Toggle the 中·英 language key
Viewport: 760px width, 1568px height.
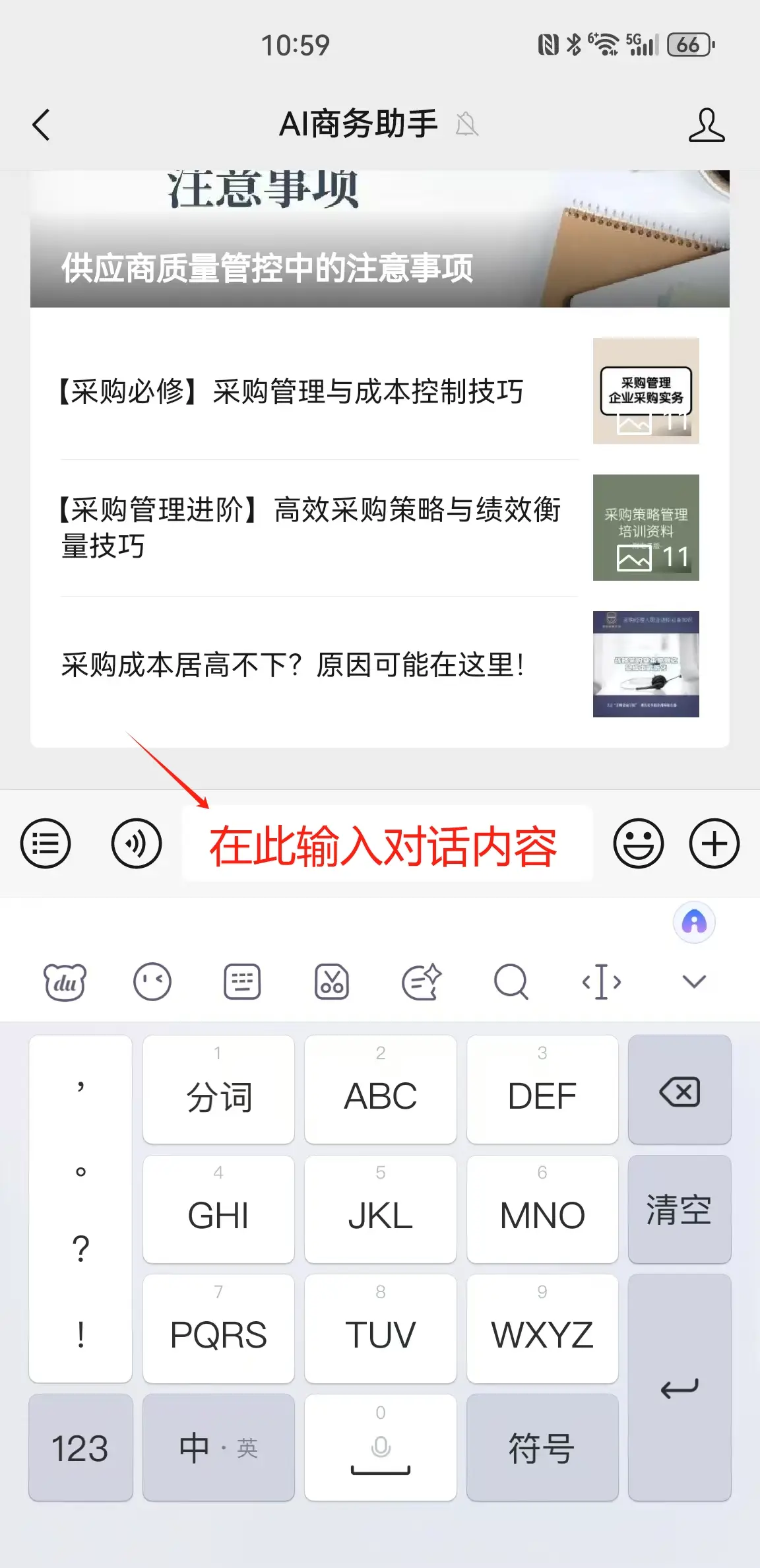coord(218,1449)
